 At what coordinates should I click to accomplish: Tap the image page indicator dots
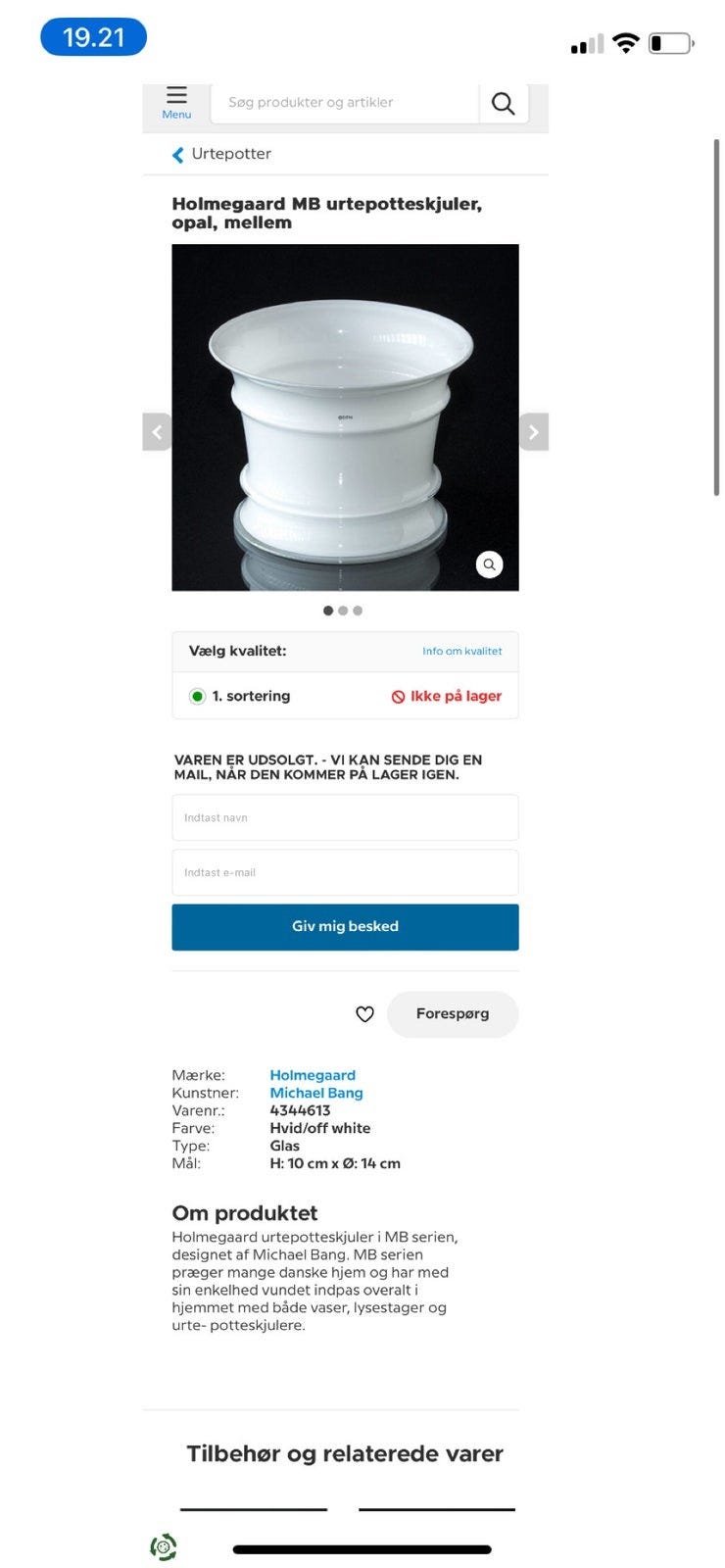coord(343,611)
